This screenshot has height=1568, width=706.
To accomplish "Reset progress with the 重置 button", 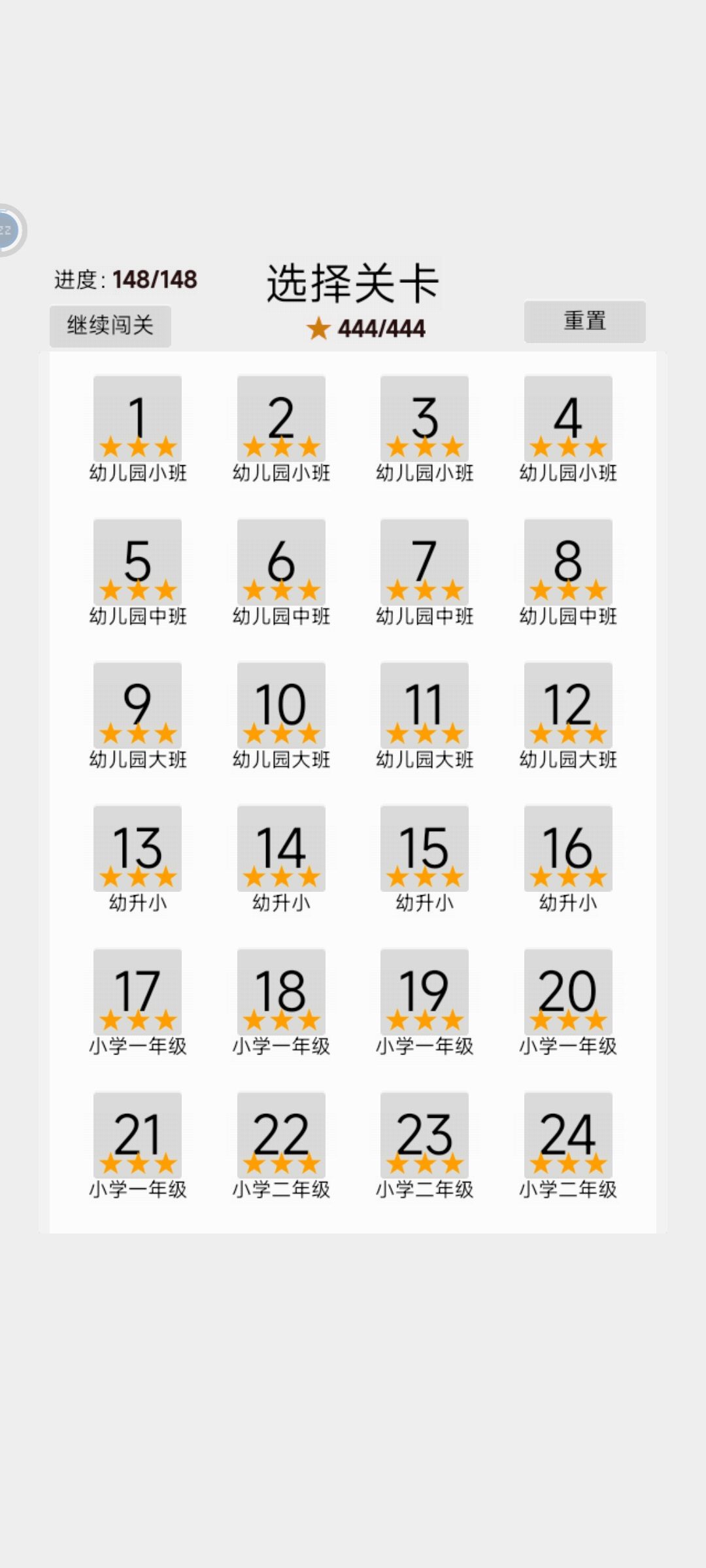I will (x=584, y=321).
